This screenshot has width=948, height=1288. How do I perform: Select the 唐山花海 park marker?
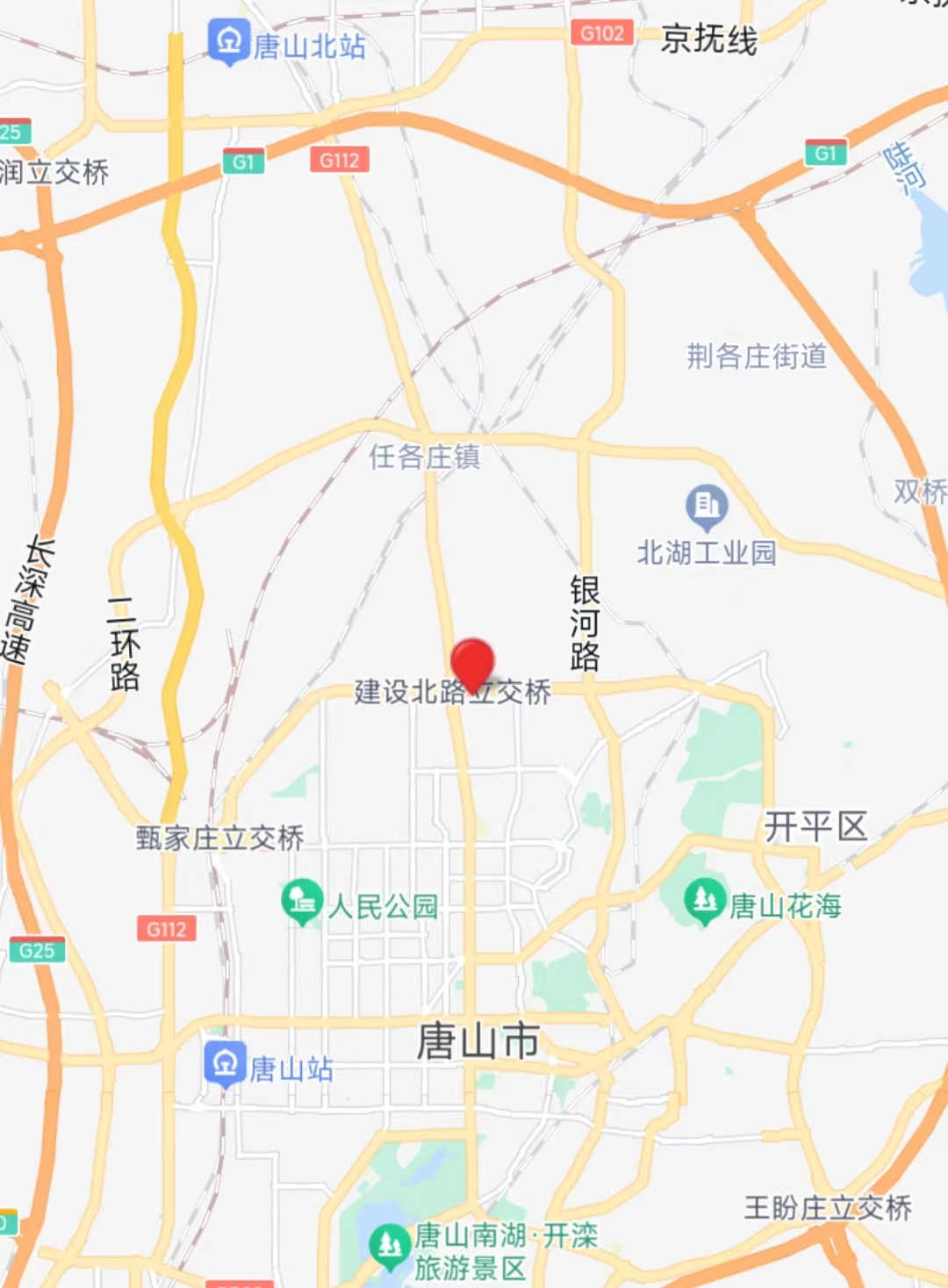coord(705,900)
